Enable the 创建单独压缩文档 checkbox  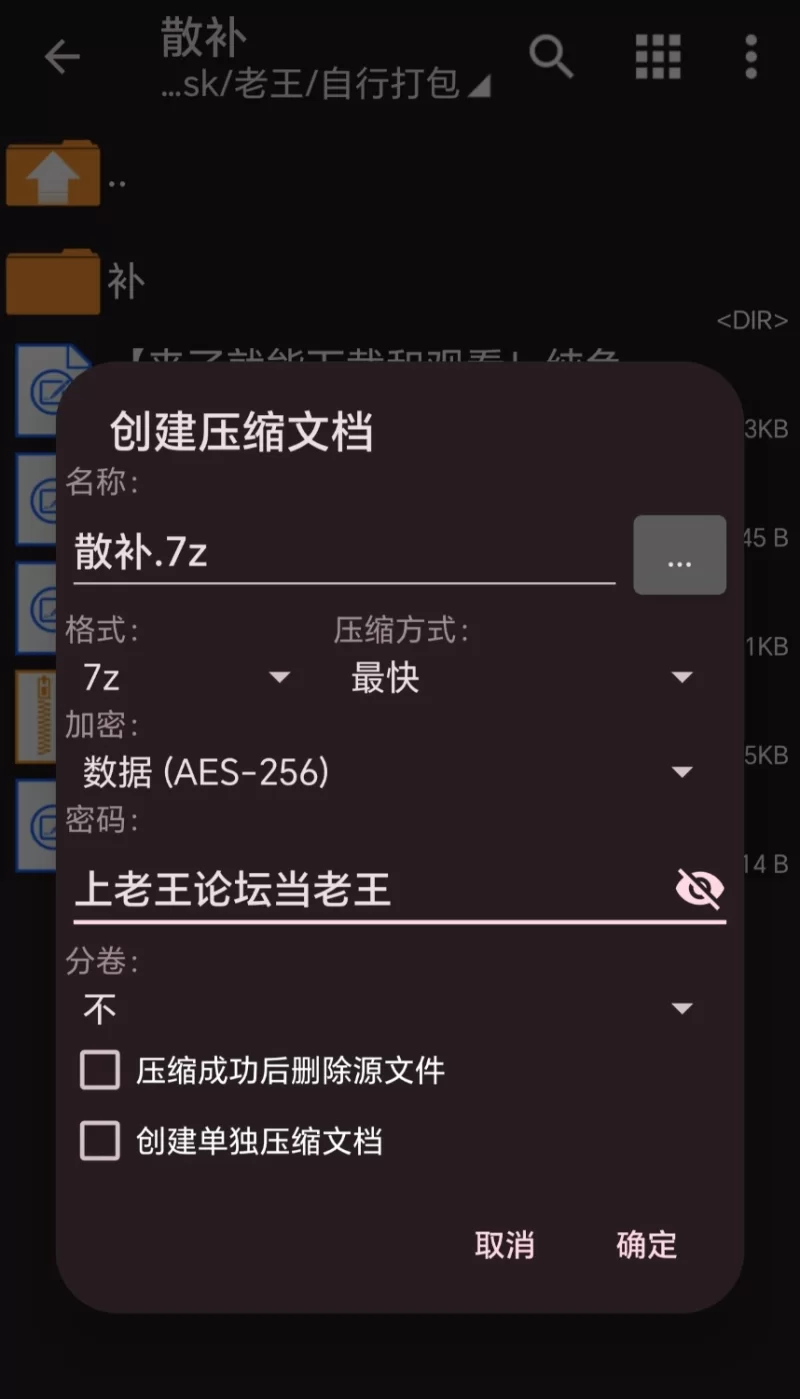(100, 1141)
